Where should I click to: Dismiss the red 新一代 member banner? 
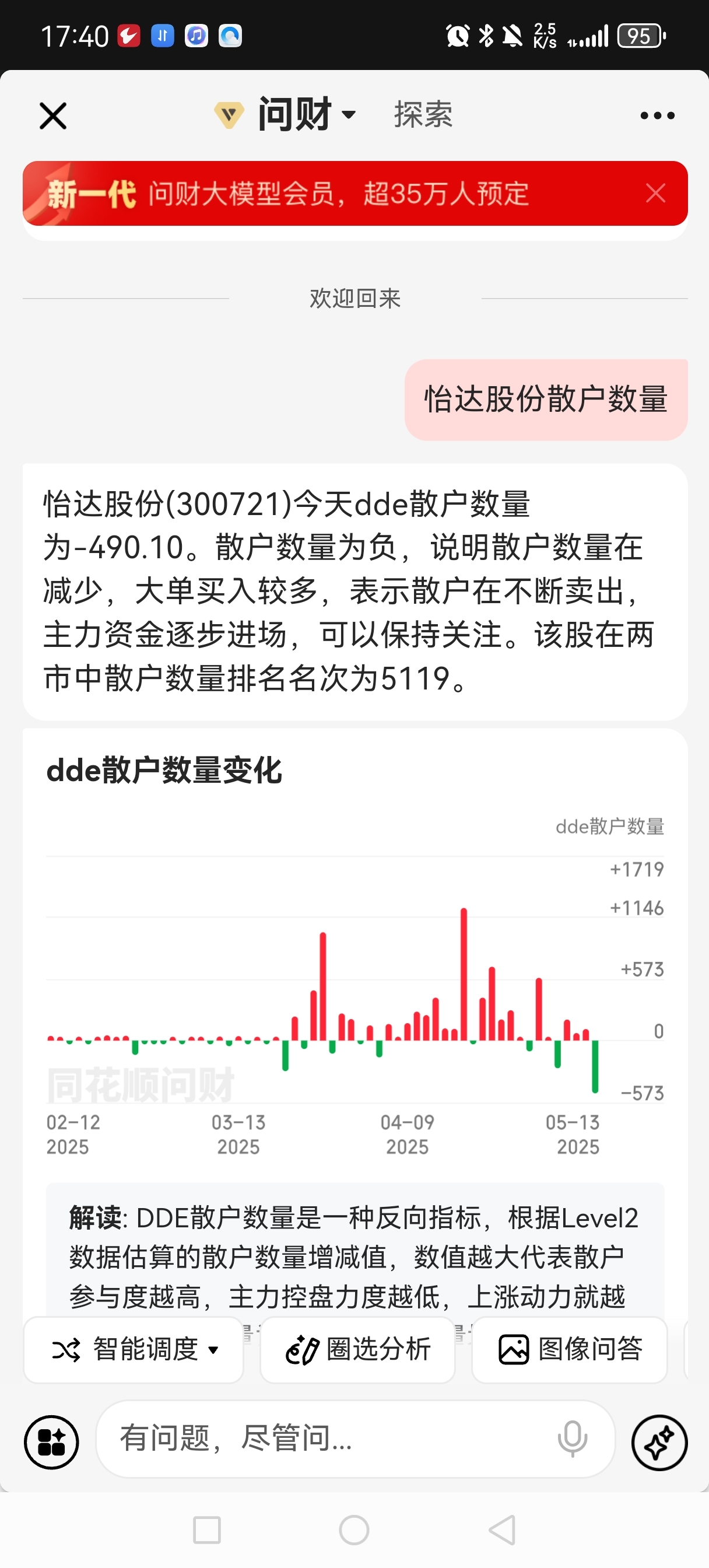coord(655,194)
